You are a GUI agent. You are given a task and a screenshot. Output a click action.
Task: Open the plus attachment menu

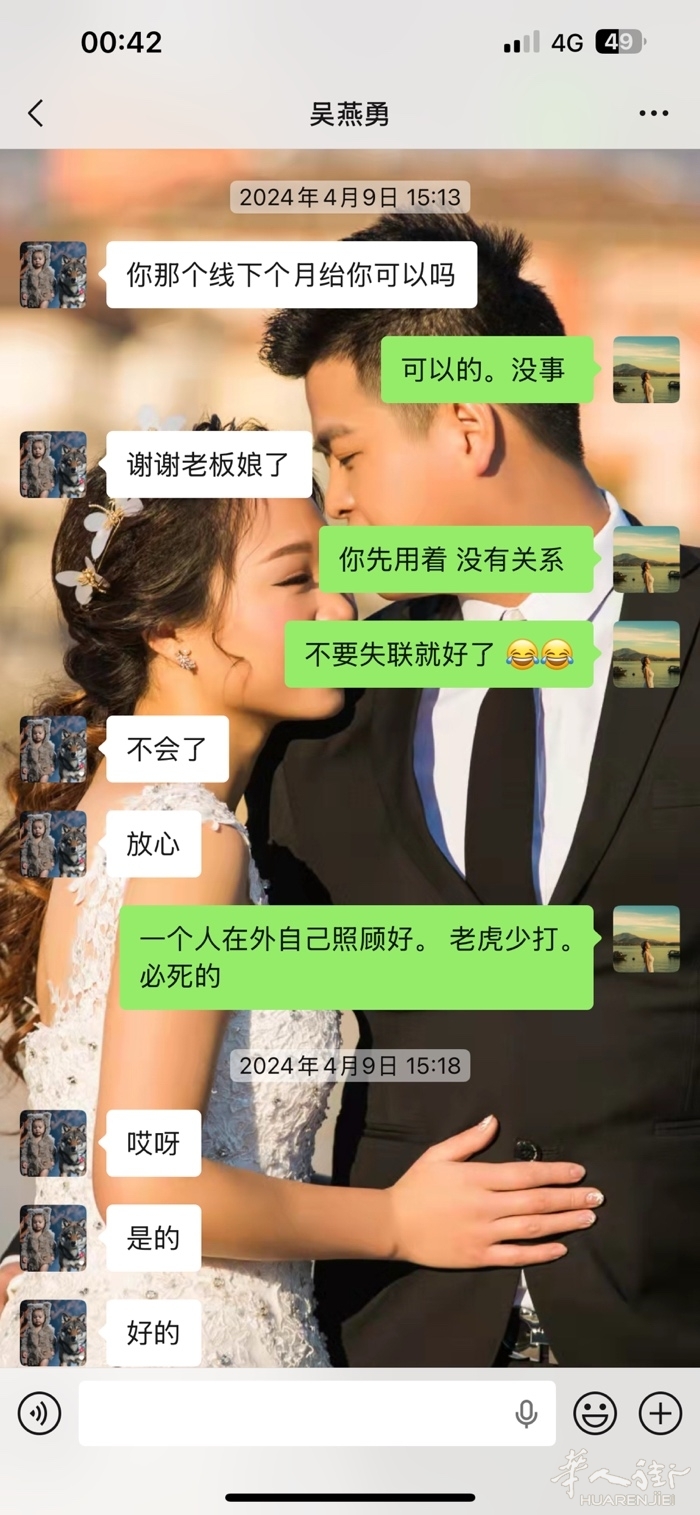(x=660, y=1413)
